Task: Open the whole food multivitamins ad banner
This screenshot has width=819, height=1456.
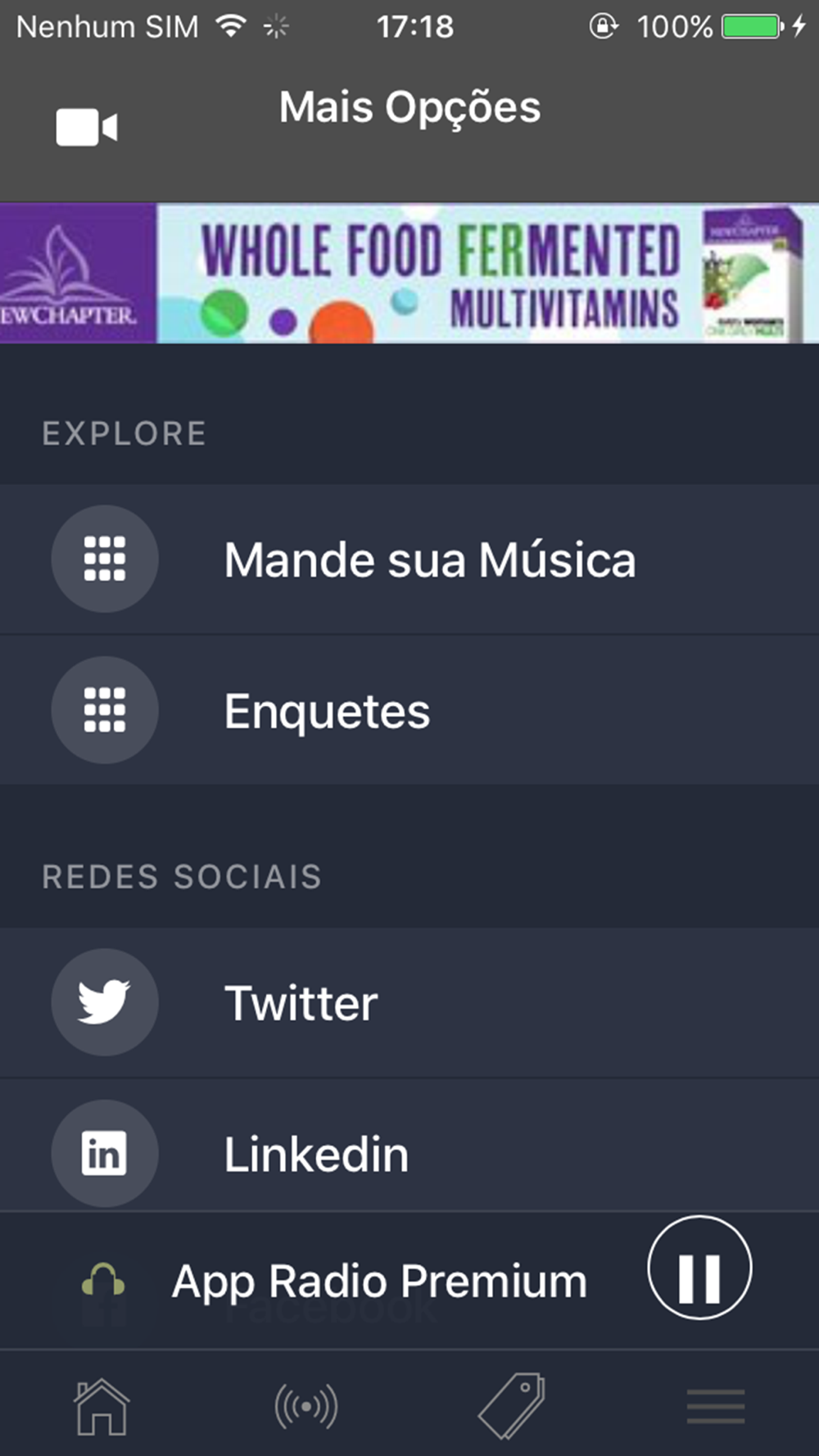Action: coord(409,274)
